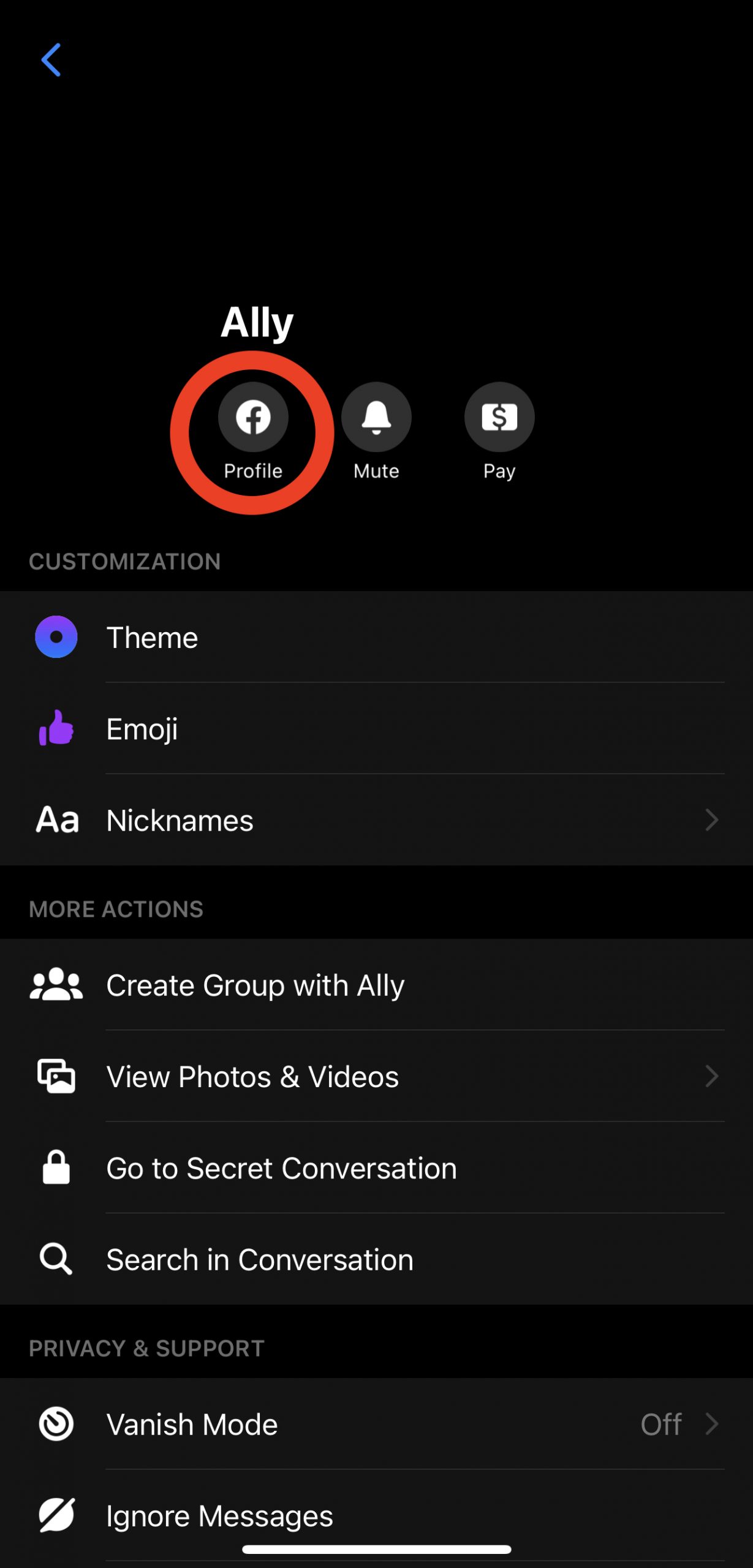Change the chat Emoji
The image size is (753, 1568).
(376, 728)
